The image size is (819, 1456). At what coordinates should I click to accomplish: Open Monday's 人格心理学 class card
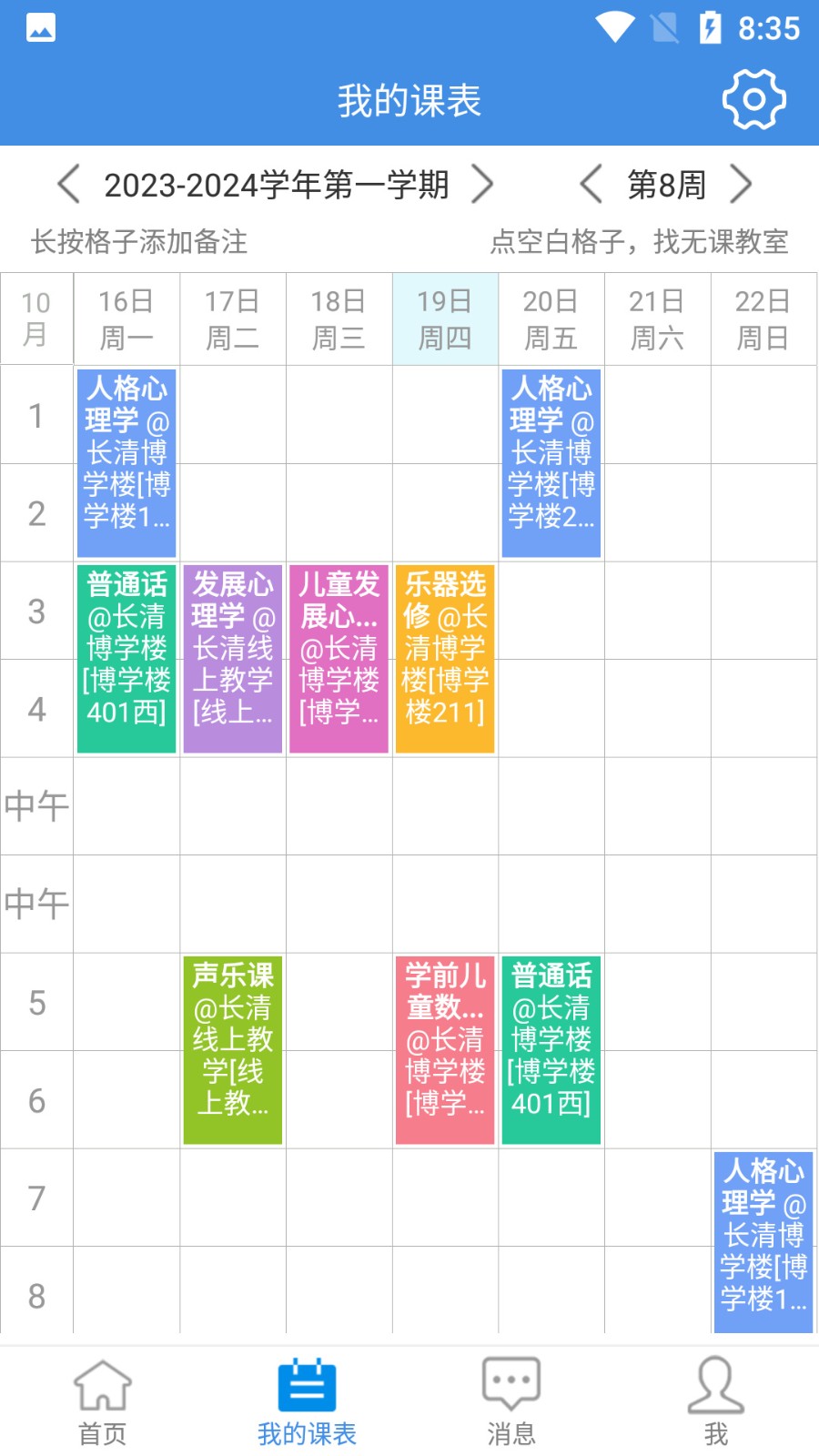[x=126, y=462]
